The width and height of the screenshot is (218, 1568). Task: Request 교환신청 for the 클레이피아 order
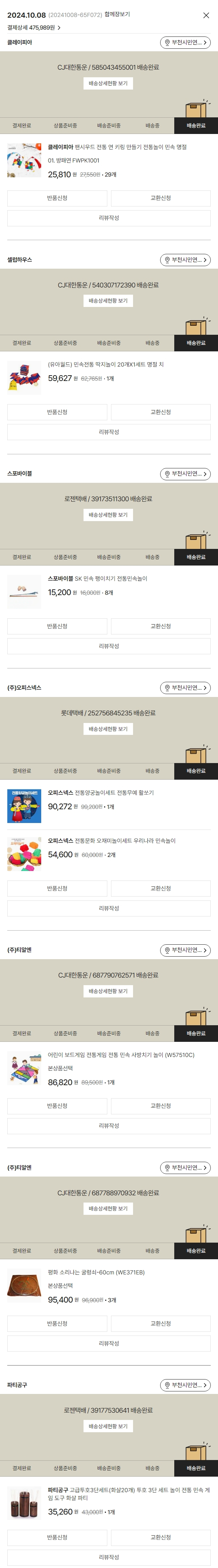[161, 198]
